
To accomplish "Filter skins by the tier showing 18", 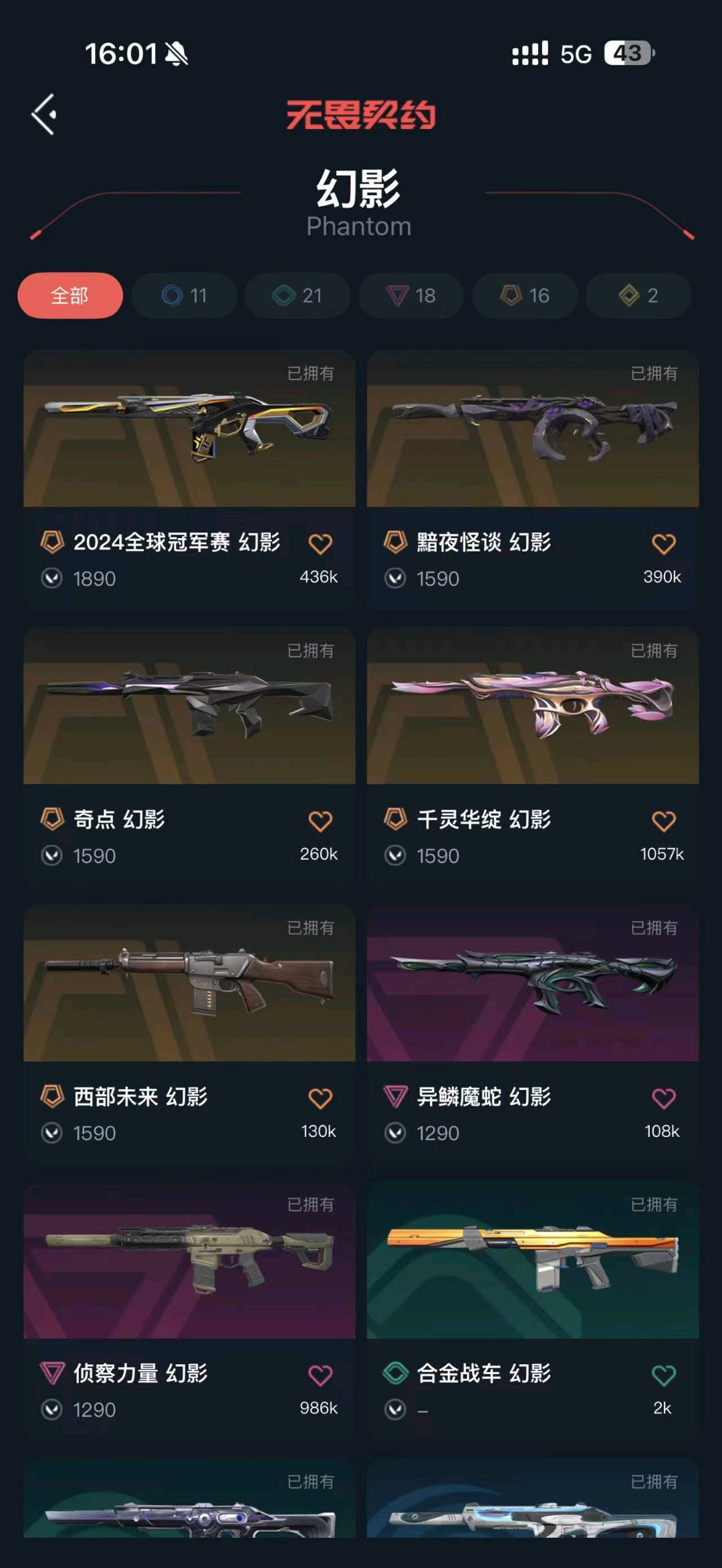I will pos(411,295).
